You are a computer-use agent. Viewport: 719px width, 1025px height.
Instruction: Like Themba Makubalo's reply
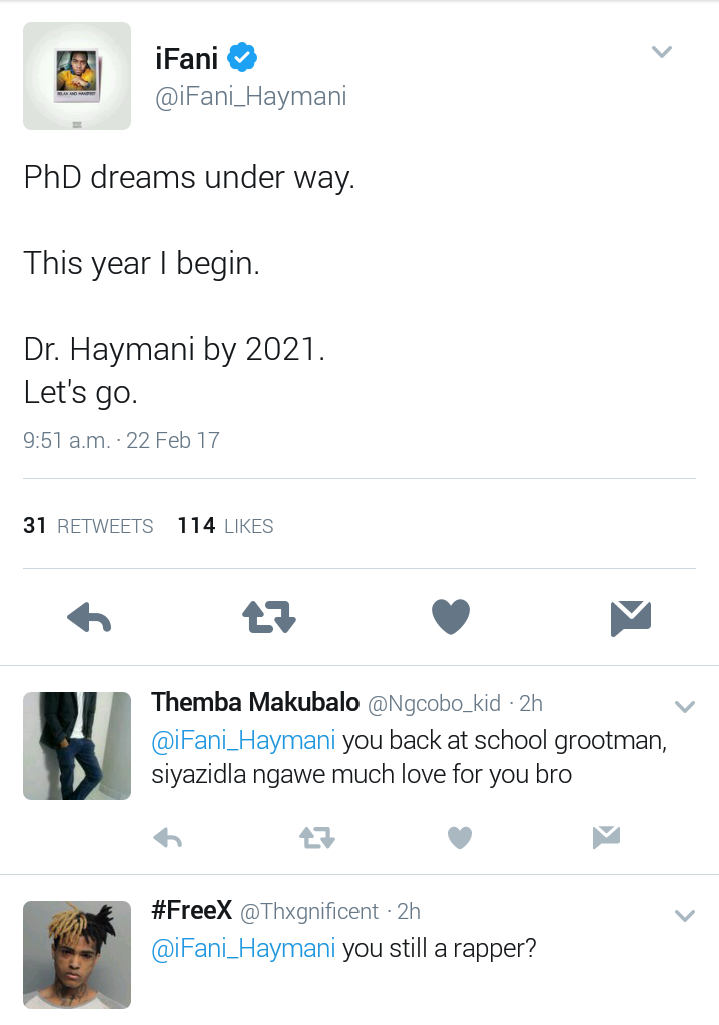460,837
